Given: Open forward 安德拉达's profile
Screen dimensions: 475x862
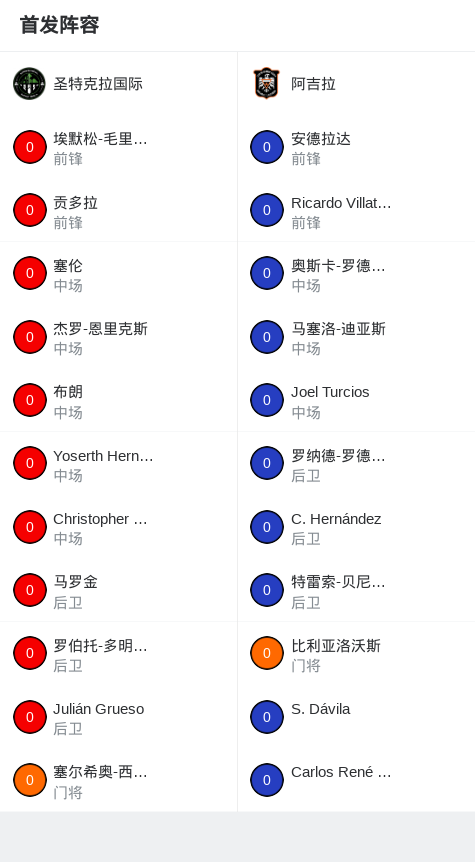Looking at the screenshot, I should point(356,147).
